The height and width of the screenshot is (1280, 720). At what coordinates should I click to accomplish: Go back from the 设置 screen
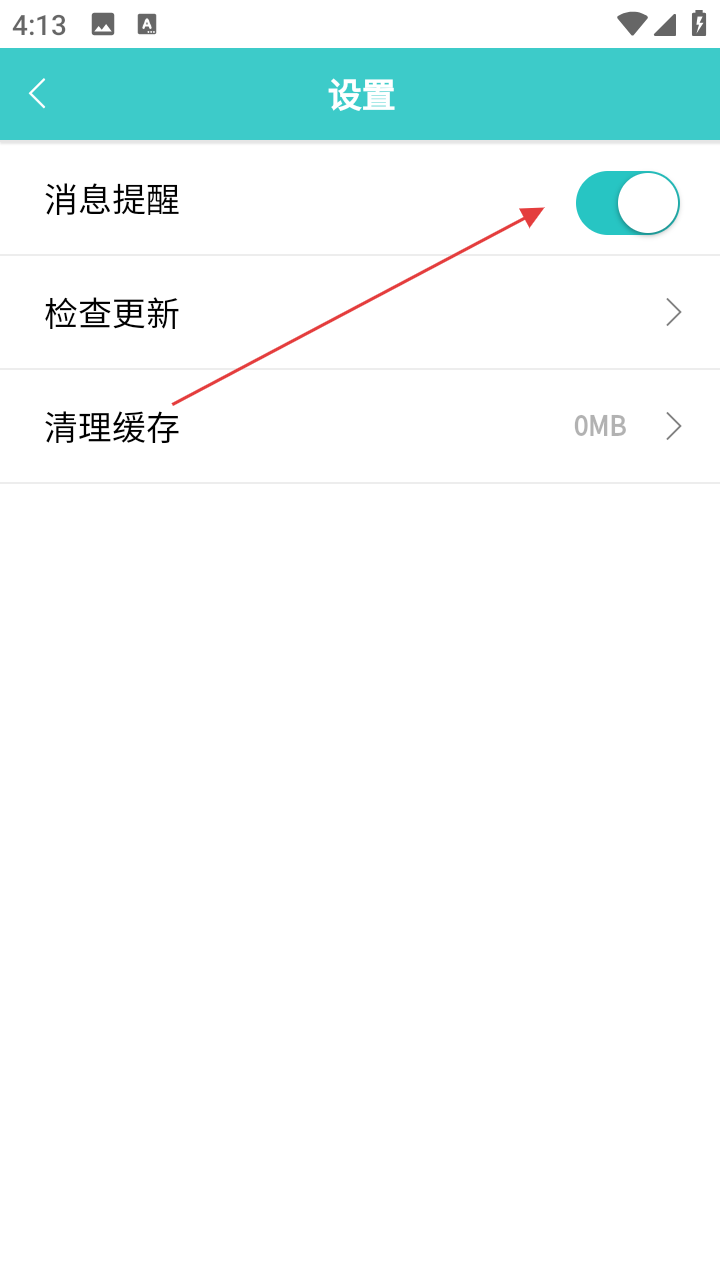click(x=38, y=95)
